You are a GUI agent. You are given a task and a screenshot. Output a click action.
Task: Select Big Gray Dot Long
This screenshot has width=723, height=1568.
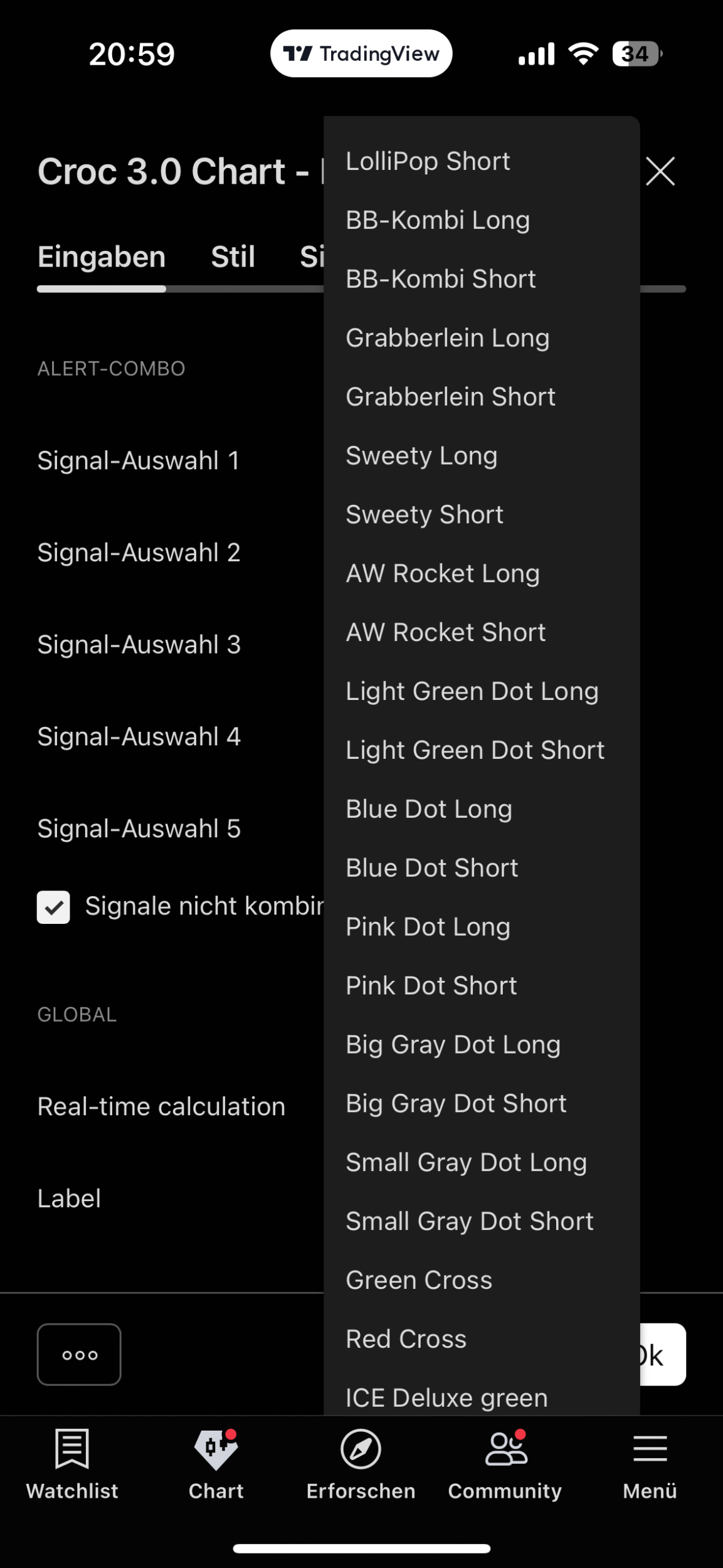pos(453,1045)
